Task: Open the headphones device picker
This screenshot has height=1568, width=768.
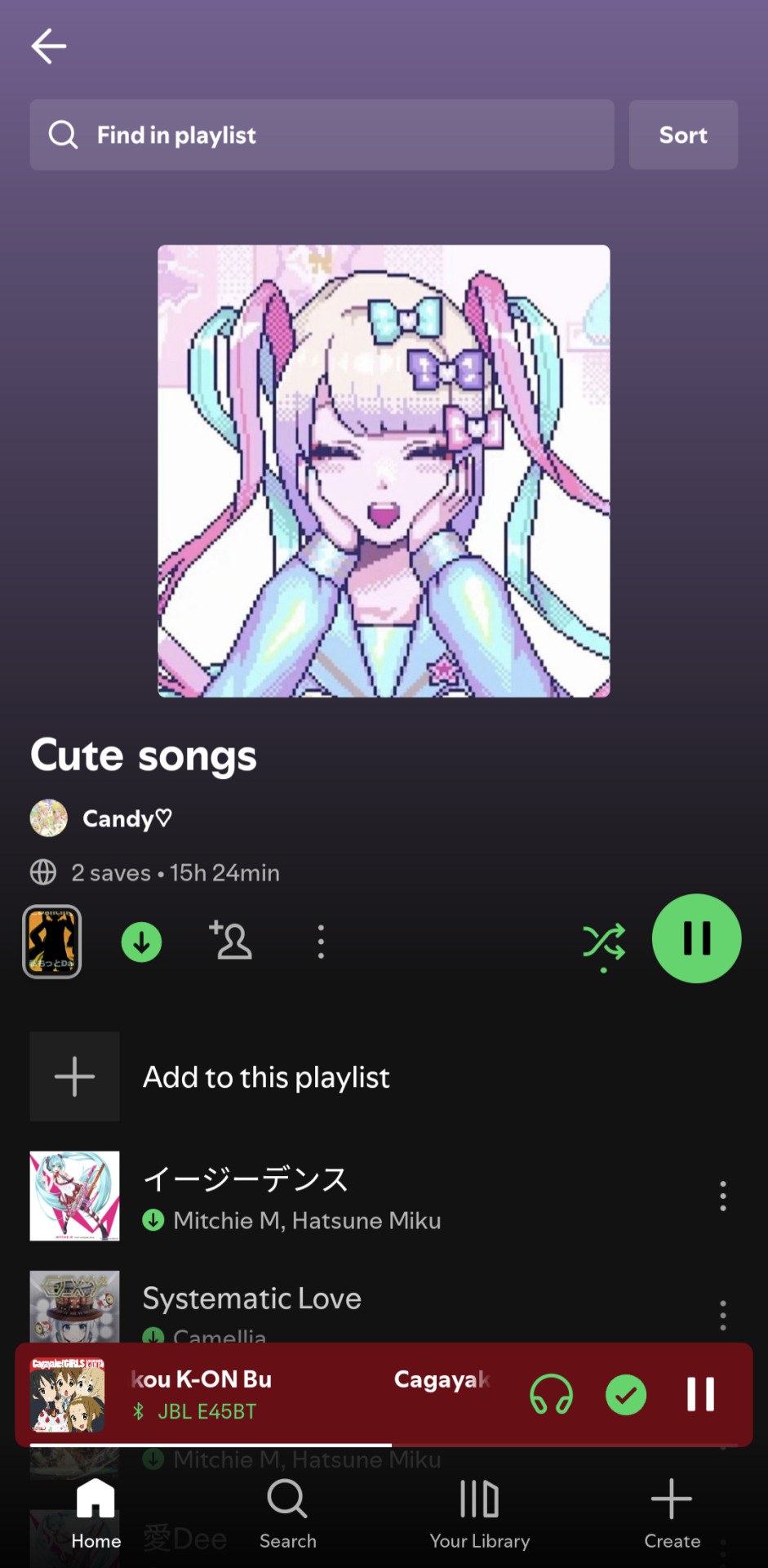Action: [x=552, y=1394]
